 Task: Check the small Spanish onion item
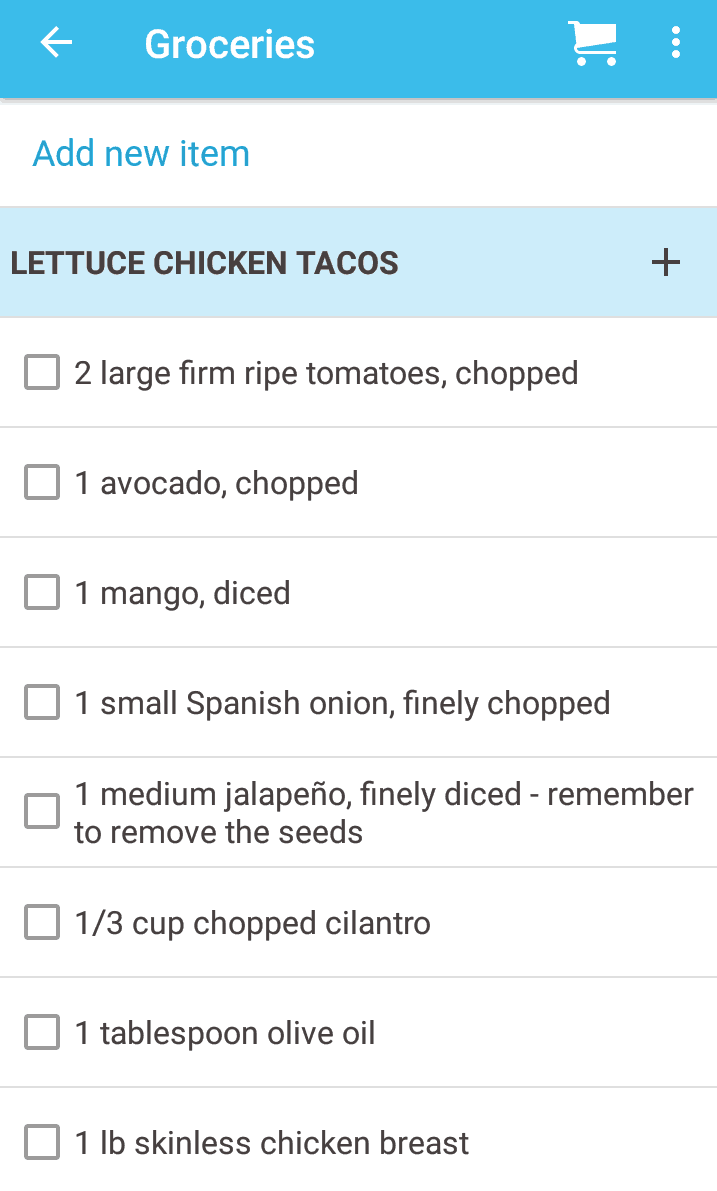click(42, 703)
